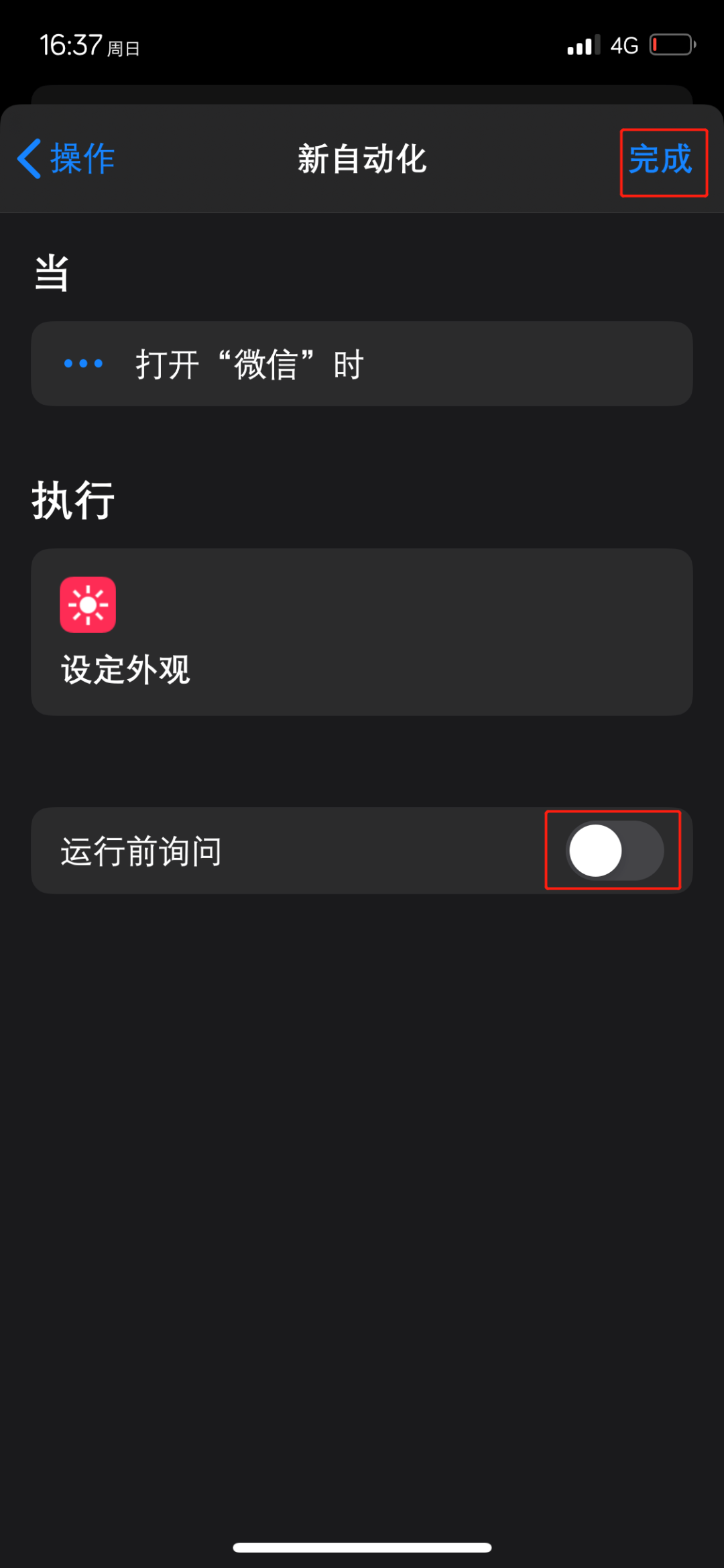
Task: Open the 打开"微信"时 trigger row
Action: (361, 364)
